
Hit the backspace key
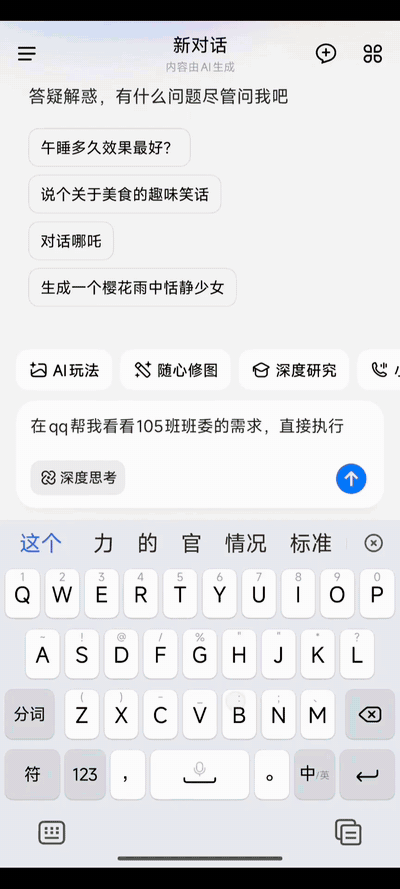370,714
